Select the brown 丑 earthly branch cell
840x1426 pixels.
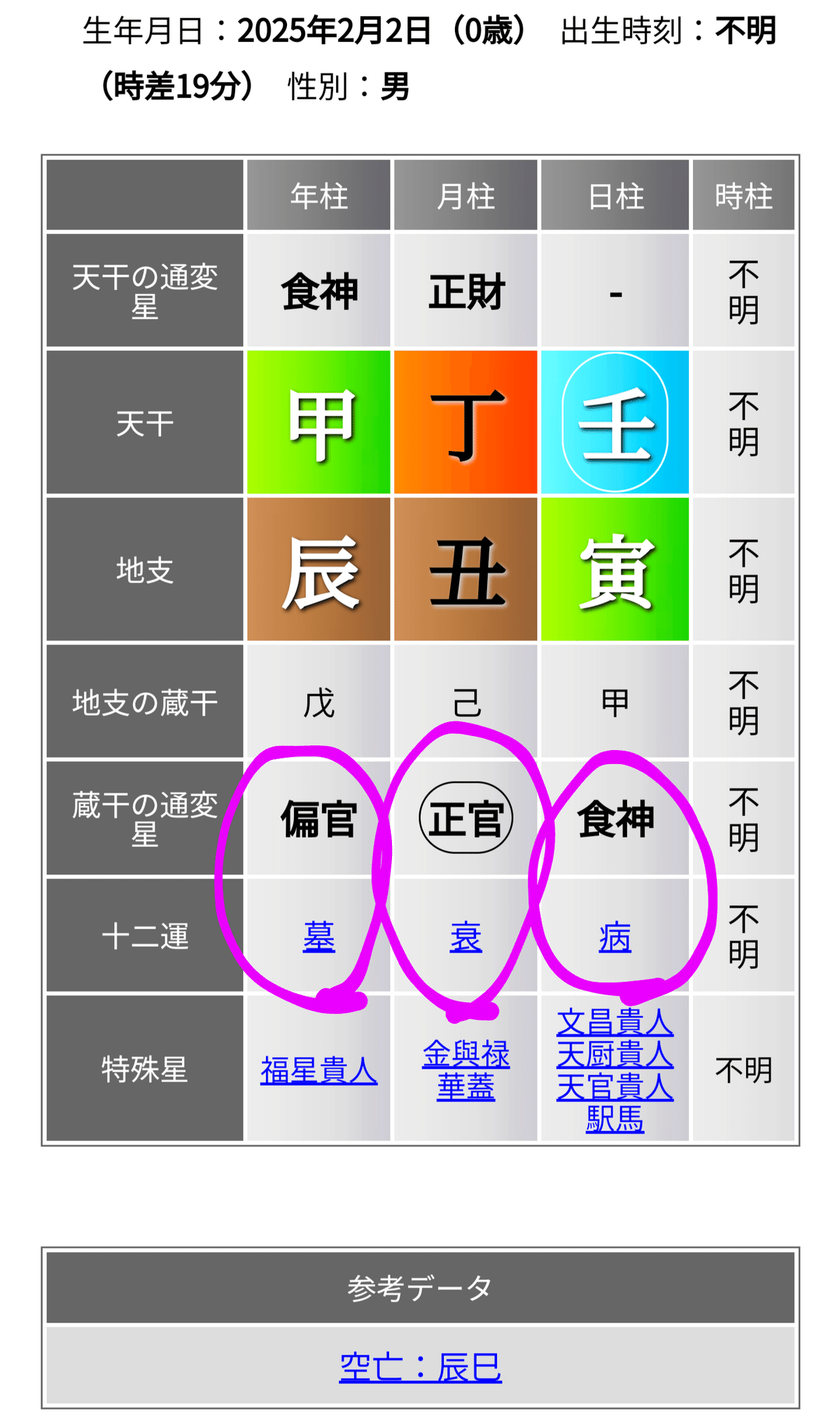[465, 567]
